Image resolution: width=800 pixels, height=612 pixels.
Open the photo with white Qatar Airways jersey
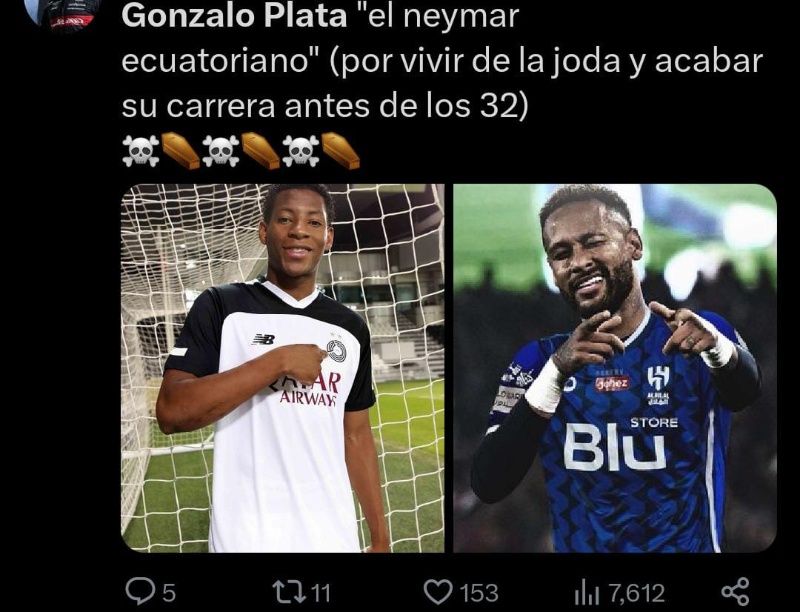coord(283,368)
